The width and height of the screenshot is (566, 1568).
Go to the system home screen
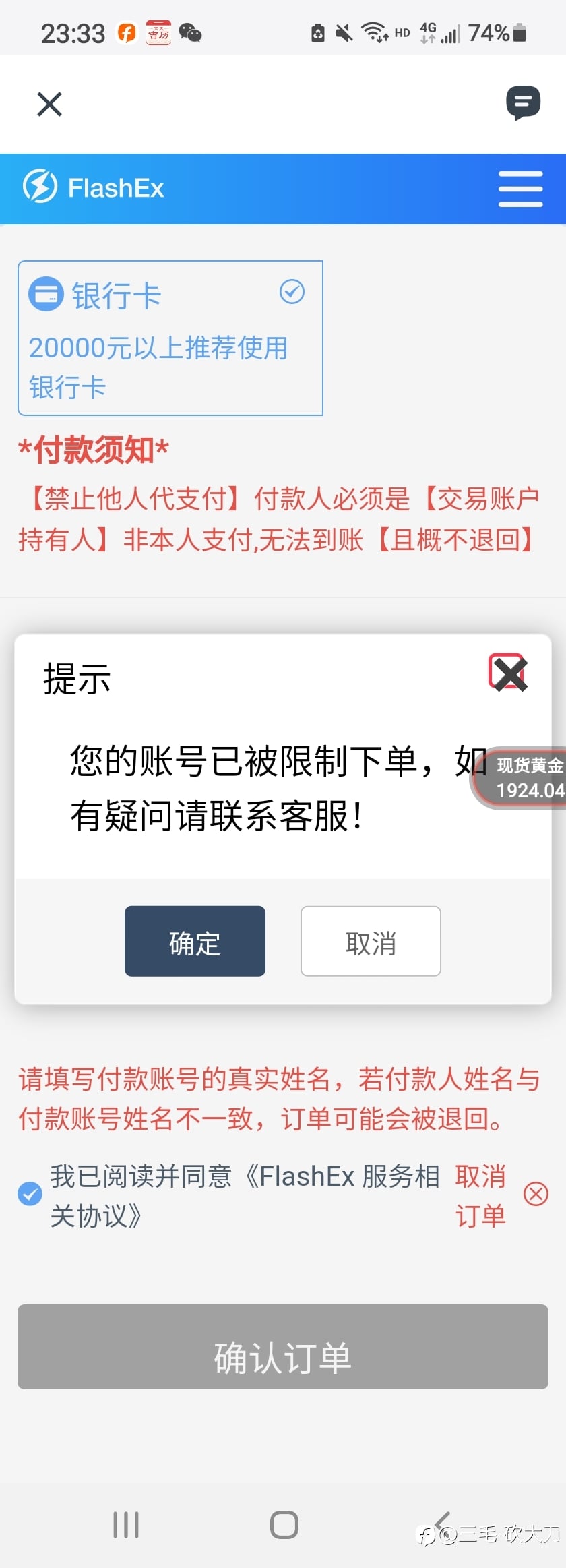coord(284,1524)
